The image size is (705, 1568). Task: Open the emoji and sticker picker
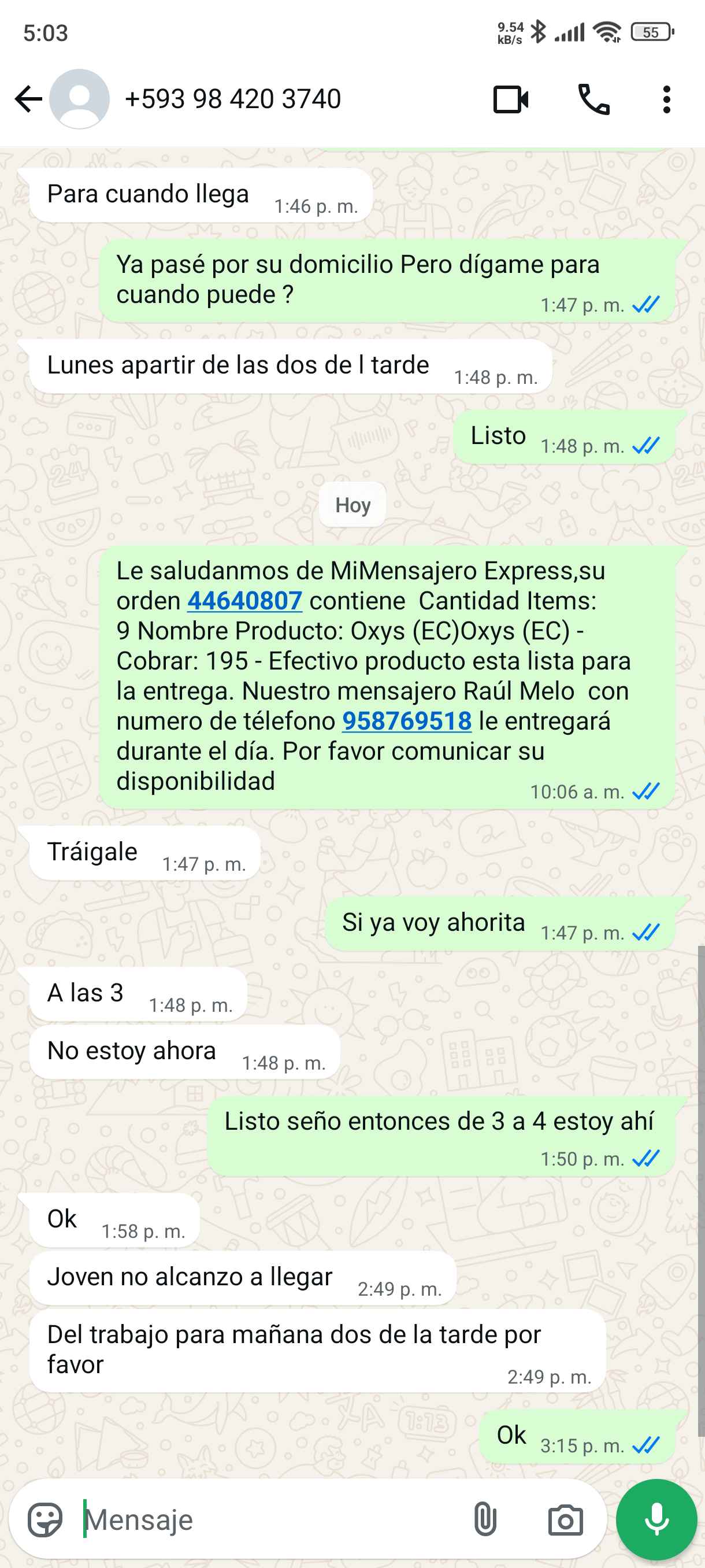click(x=45, y=1520)
